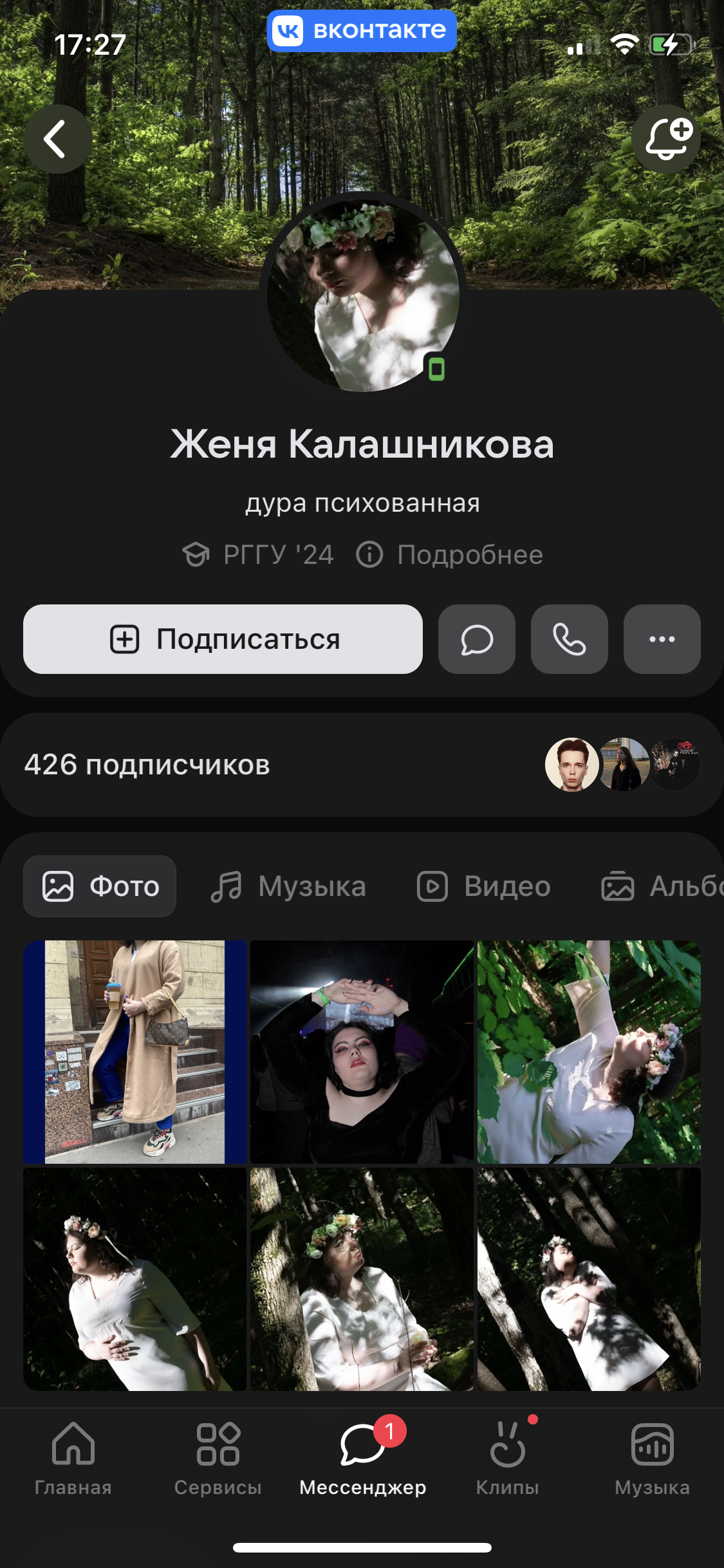Open the Мессенджер tab
724x1568 pixels.
pyautogui.click(x=362, y=1459)
